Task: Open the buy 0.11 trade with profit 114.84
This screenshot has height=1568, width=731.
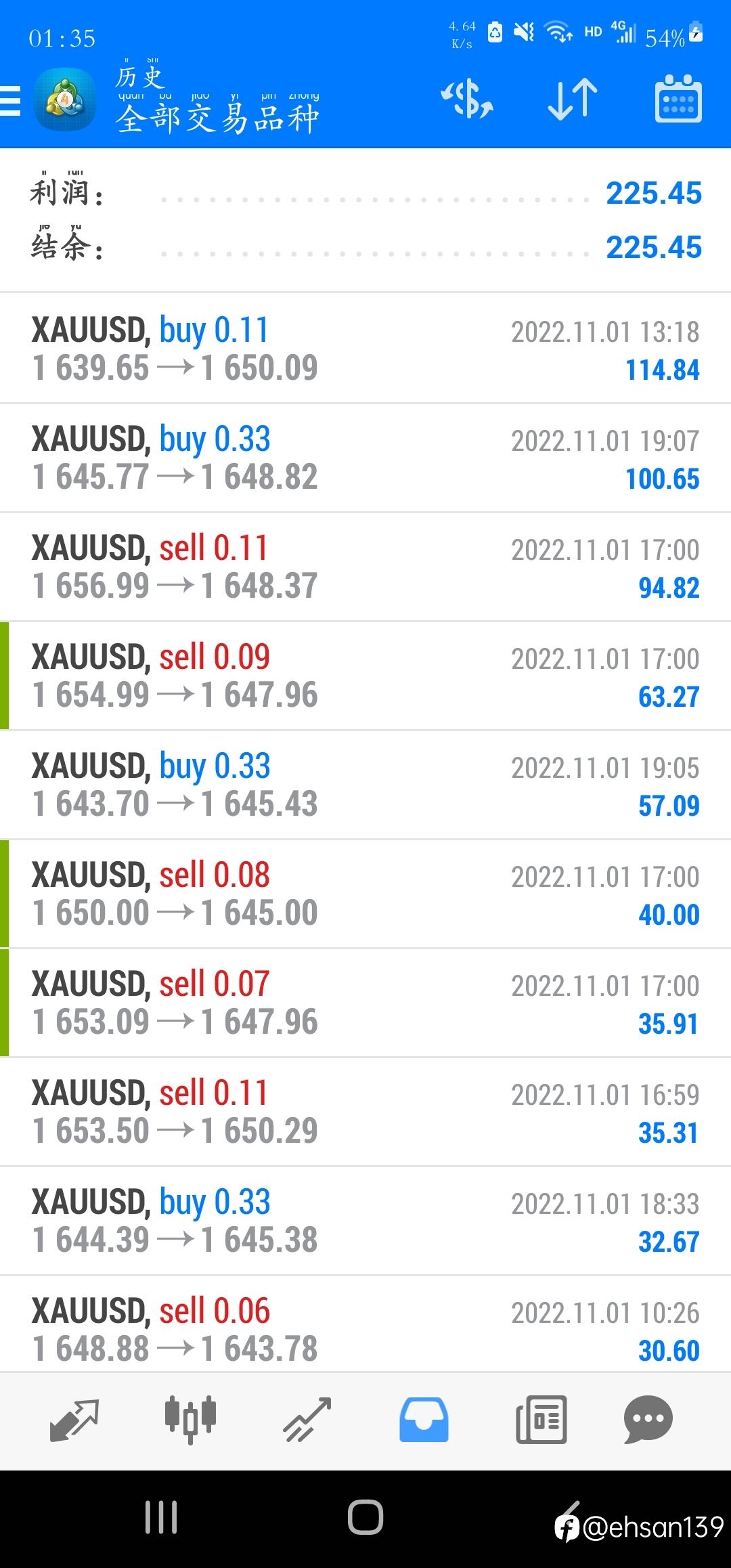Action: click(365, 349)
